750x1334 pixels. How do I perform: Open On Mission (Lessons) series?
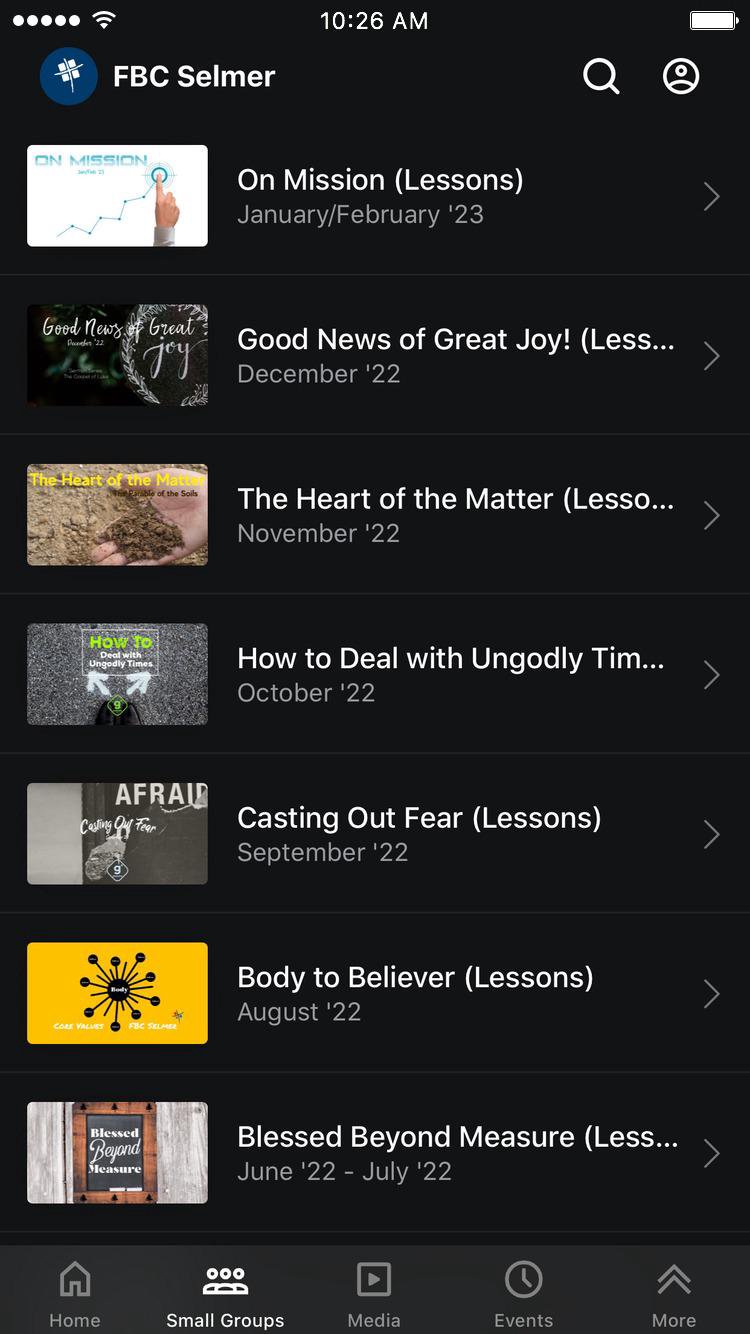(x=380, y=196)
